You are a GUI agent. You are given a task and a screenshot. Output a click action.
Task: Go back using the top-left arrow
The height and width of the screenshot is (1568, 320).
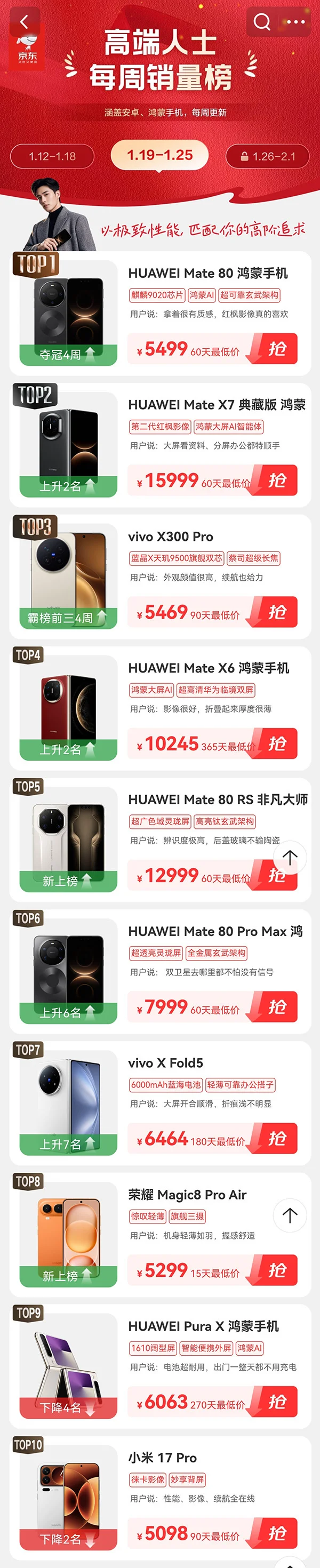[x=25, y=22]
